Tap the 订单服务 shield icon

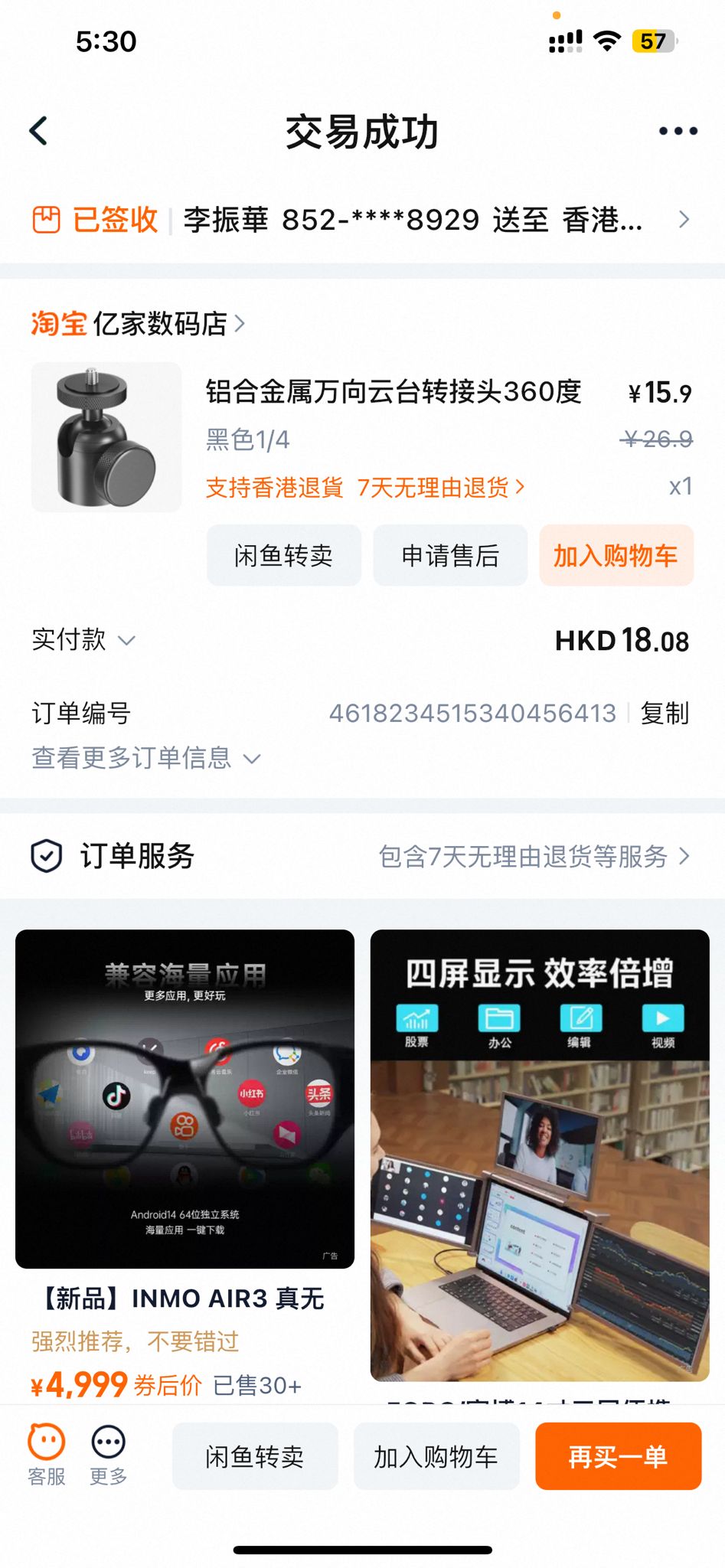pyautogui.click(x=47, y=856)
